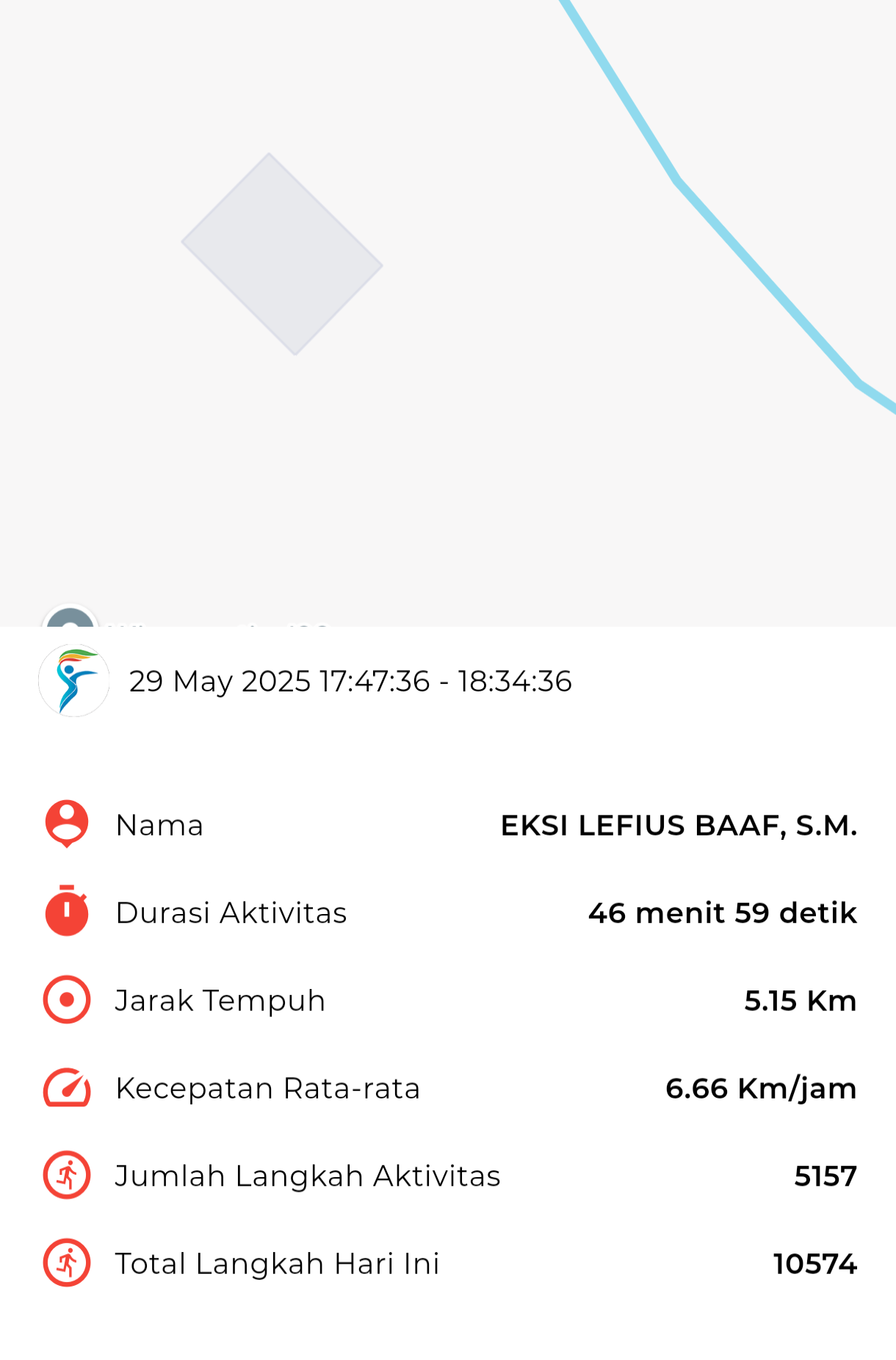The width and height of the screenshot is (896, 1360).
Task: Click the Durasi Aktivitas label
Action: pyautogui.click(x=232, y=912)
